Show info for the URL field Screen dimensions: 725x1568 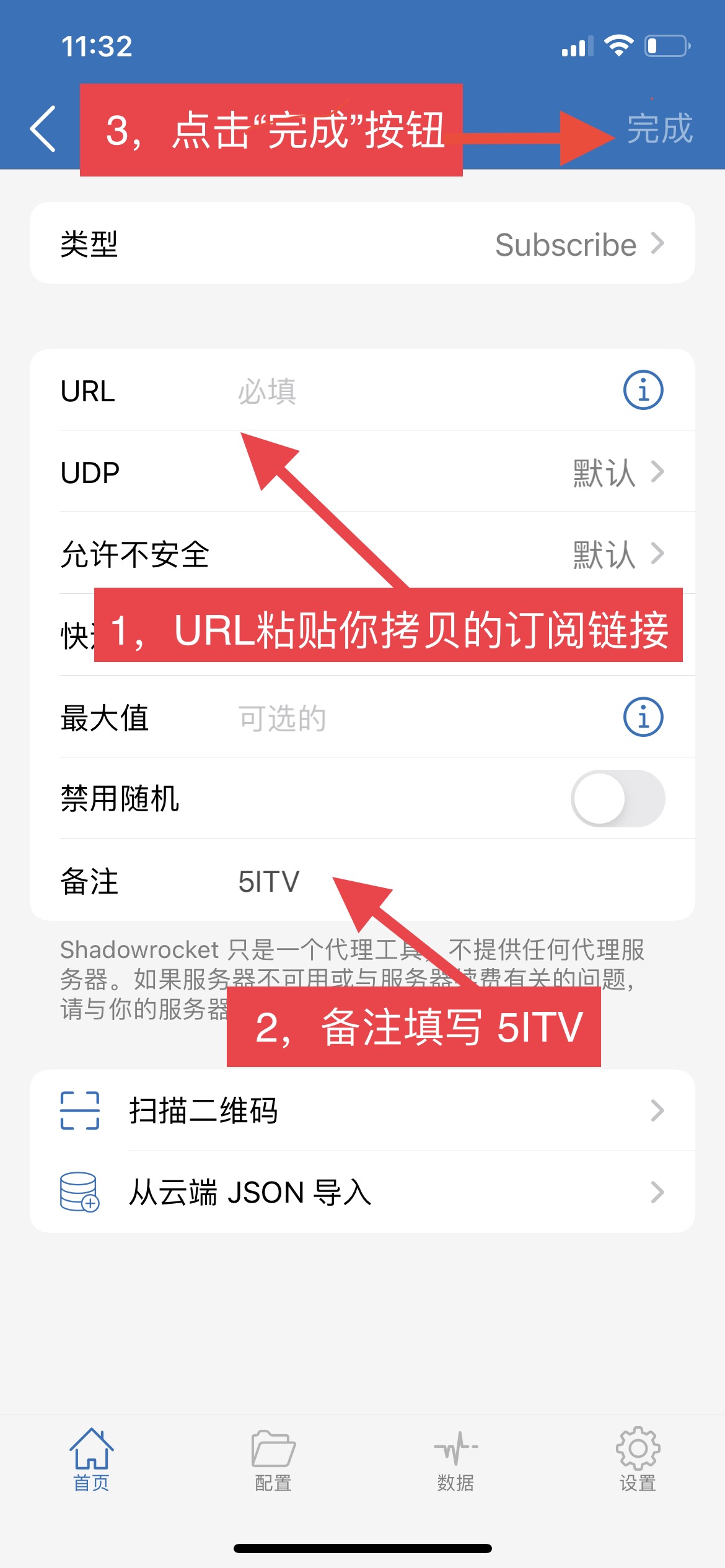point(643,391)
